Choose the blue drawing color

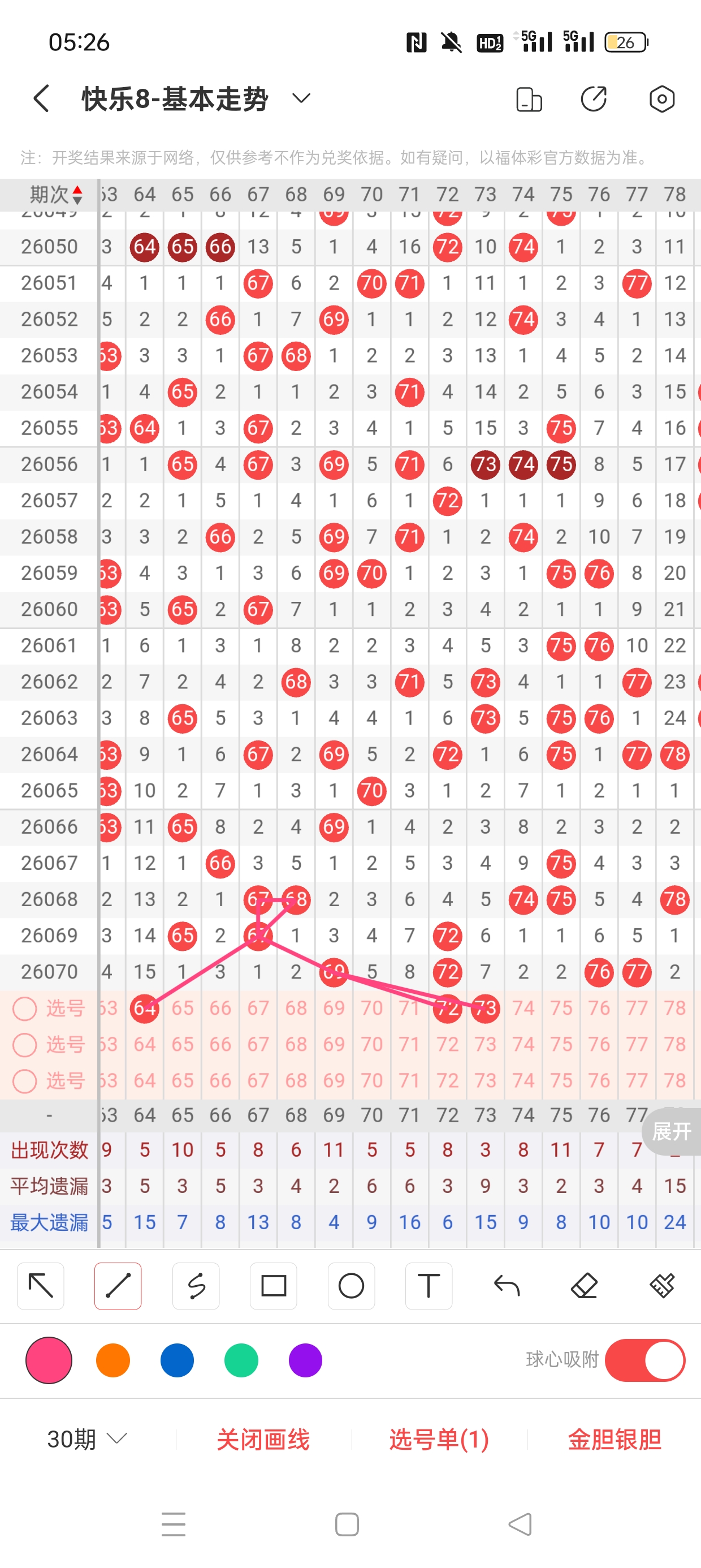(x=177, y=1360)
